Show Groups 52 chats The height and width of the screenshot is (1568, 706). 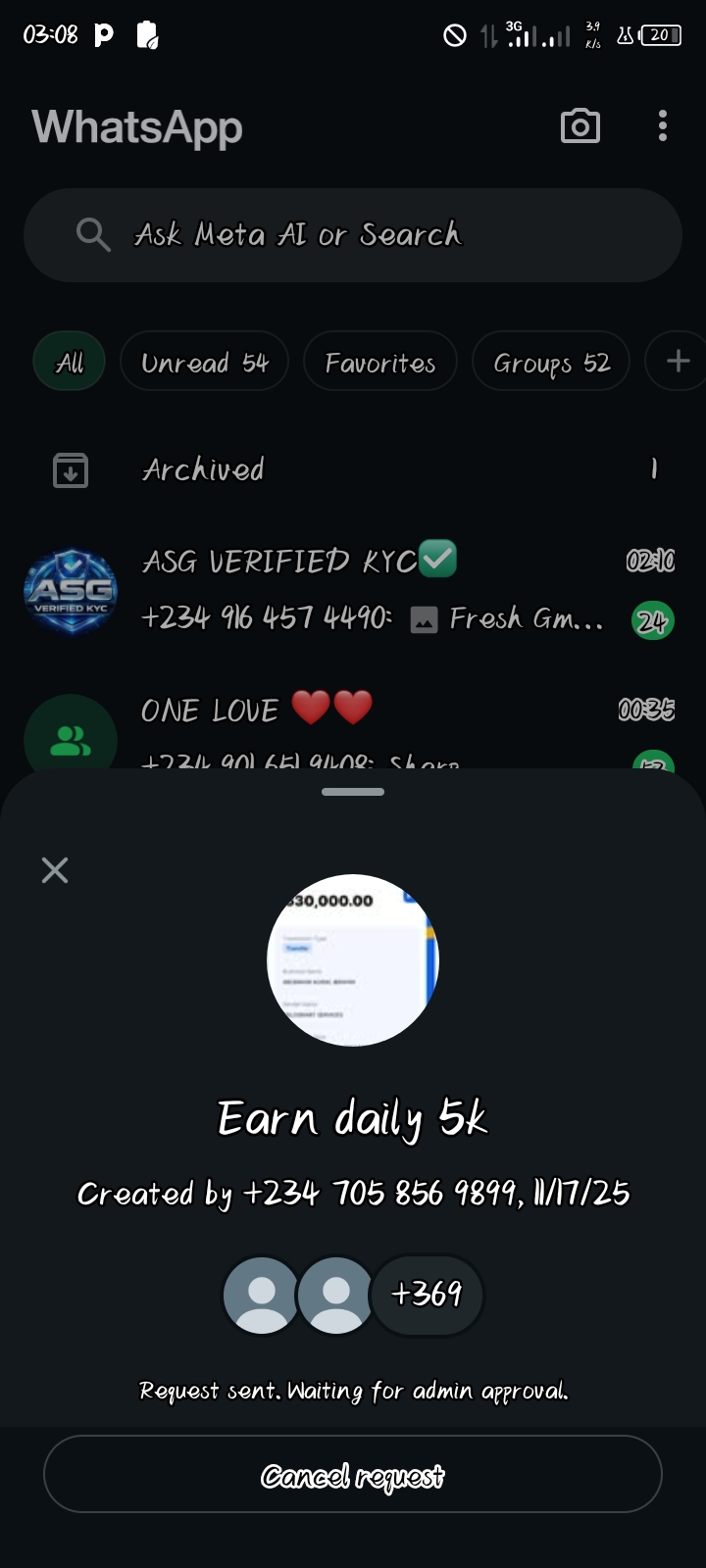551,363
